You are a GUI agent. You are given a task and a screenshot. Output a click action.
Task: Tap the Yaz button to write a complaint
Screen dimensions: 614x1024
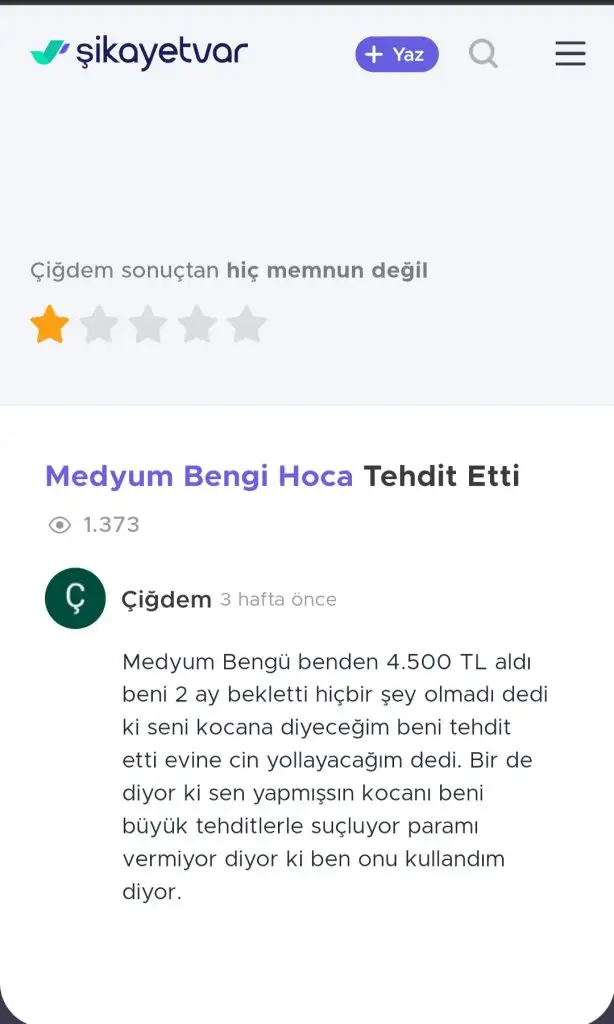[396, 54]
